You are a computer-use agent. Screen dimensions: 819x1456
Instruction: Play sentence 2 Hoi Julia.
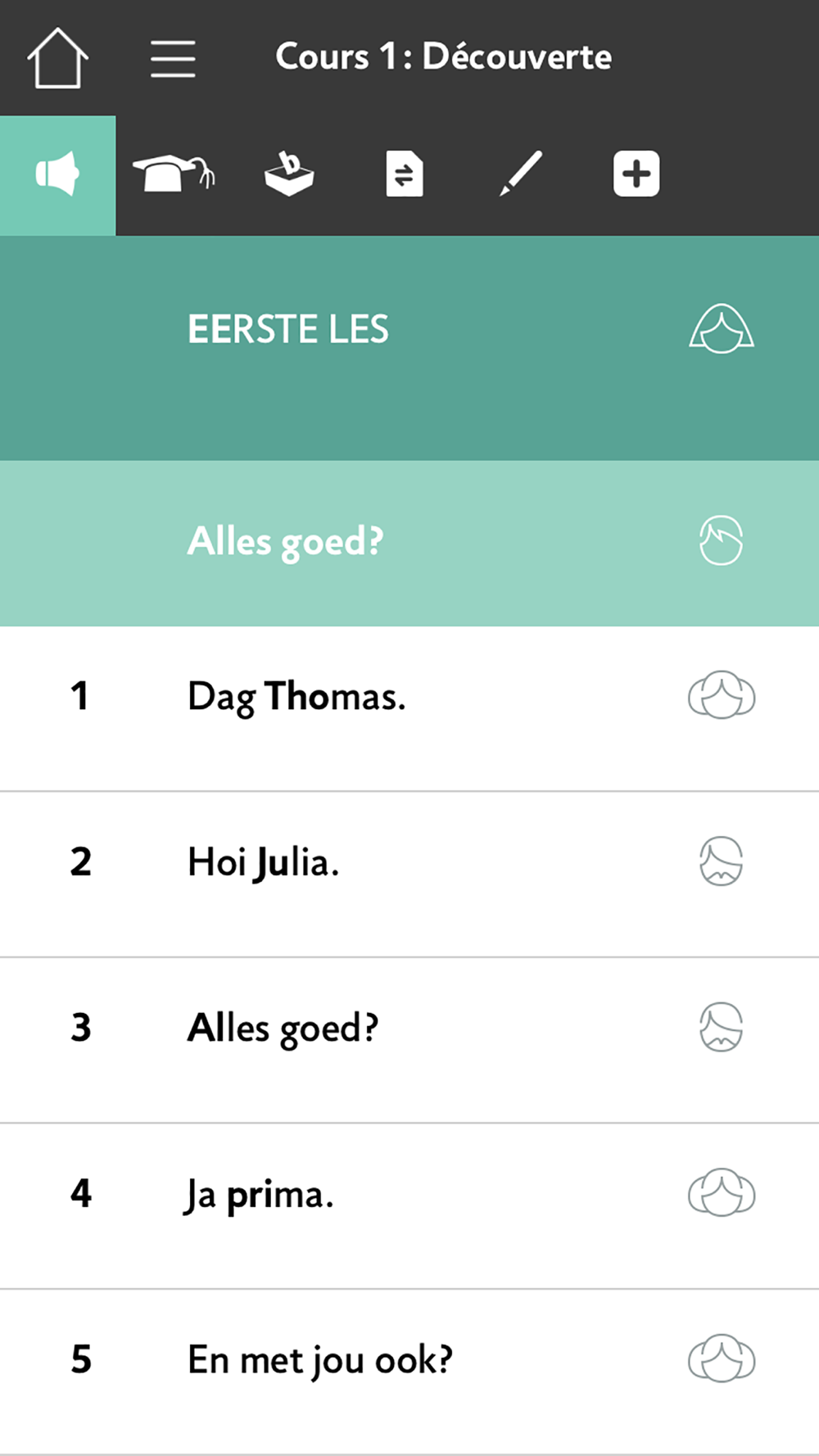(x=409, y=875)
